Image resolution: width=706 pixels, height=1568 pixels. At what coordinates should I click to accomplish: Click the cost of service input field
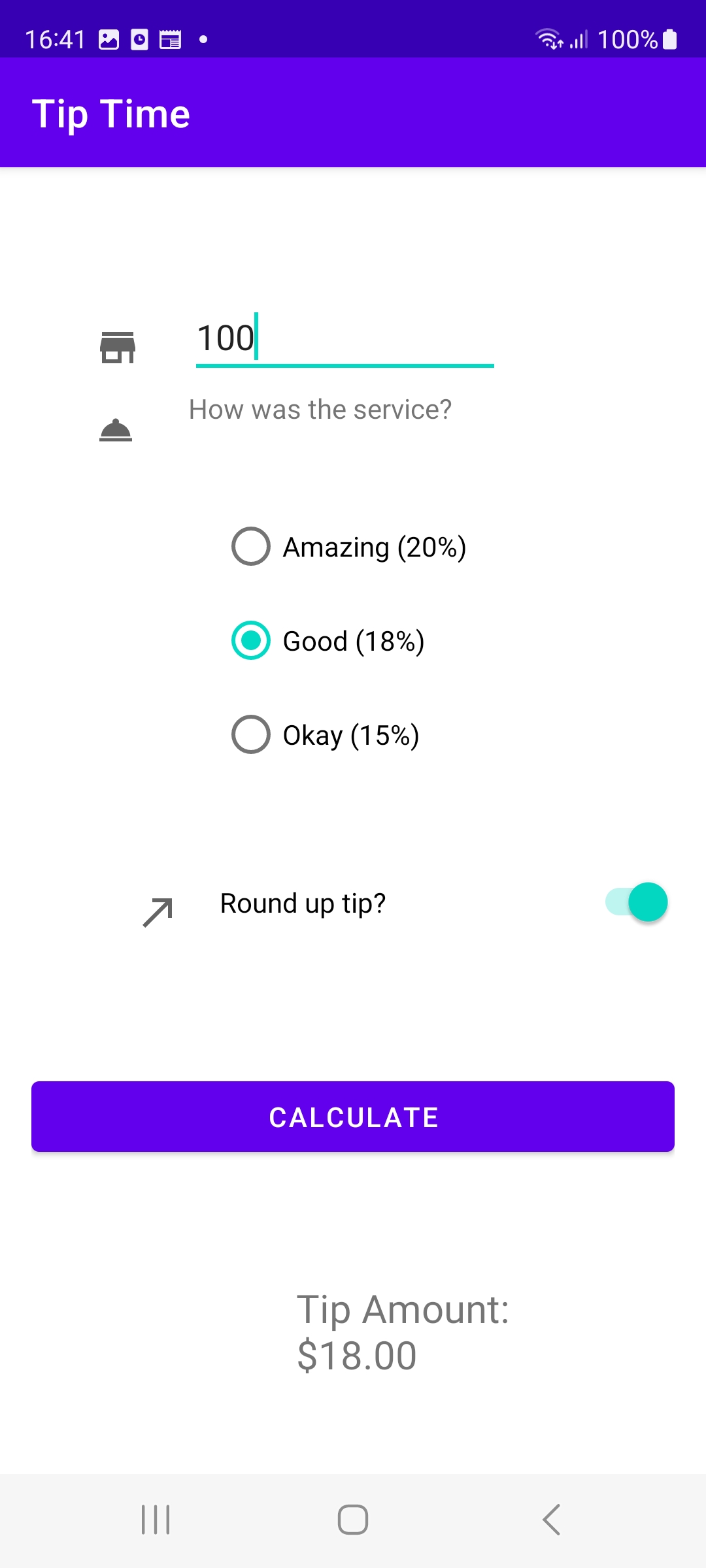[x=345, y=338]
